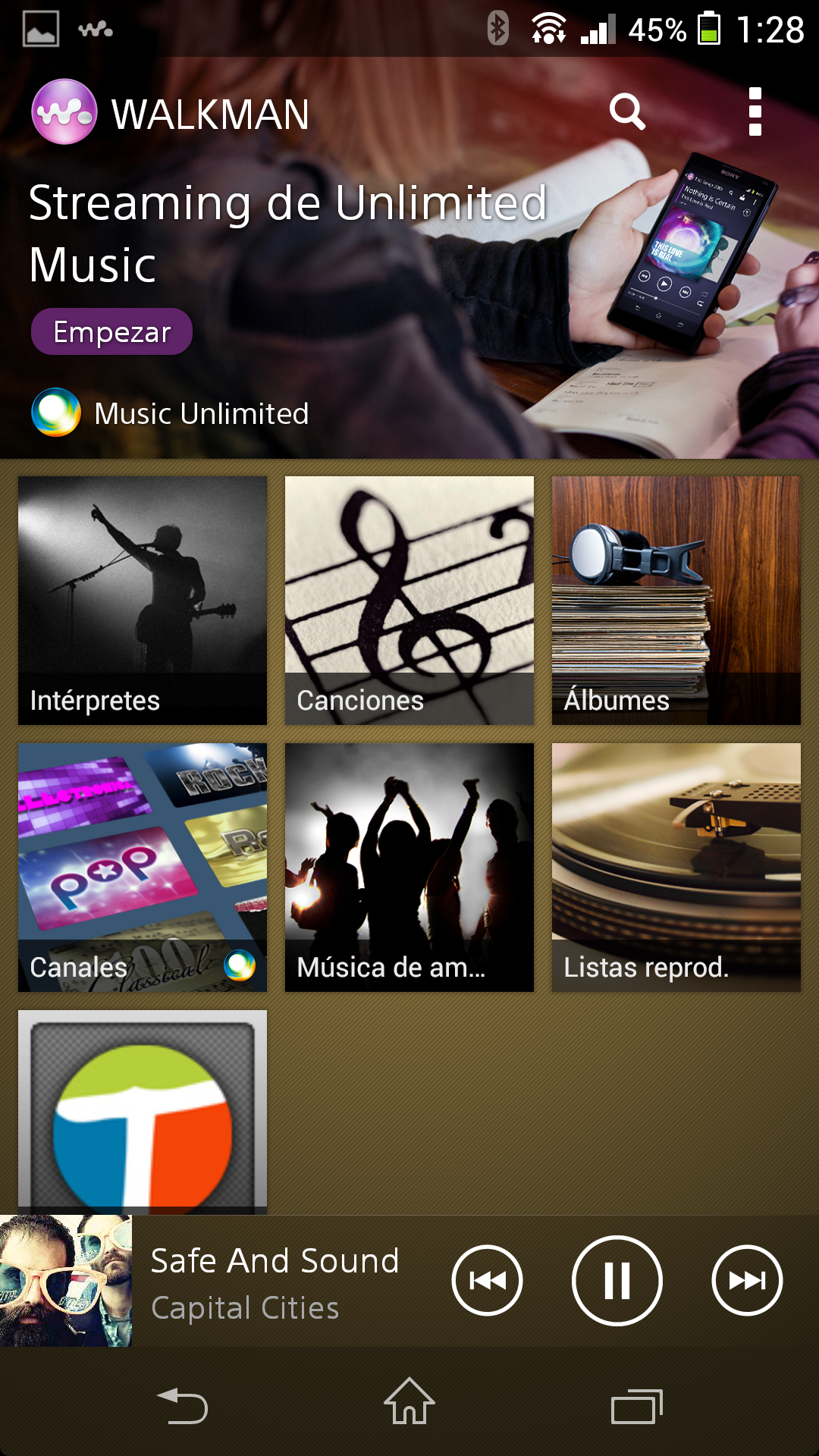819x1456 pixels.
Task: Open the Álbumes tile
Action: [676, 600]
